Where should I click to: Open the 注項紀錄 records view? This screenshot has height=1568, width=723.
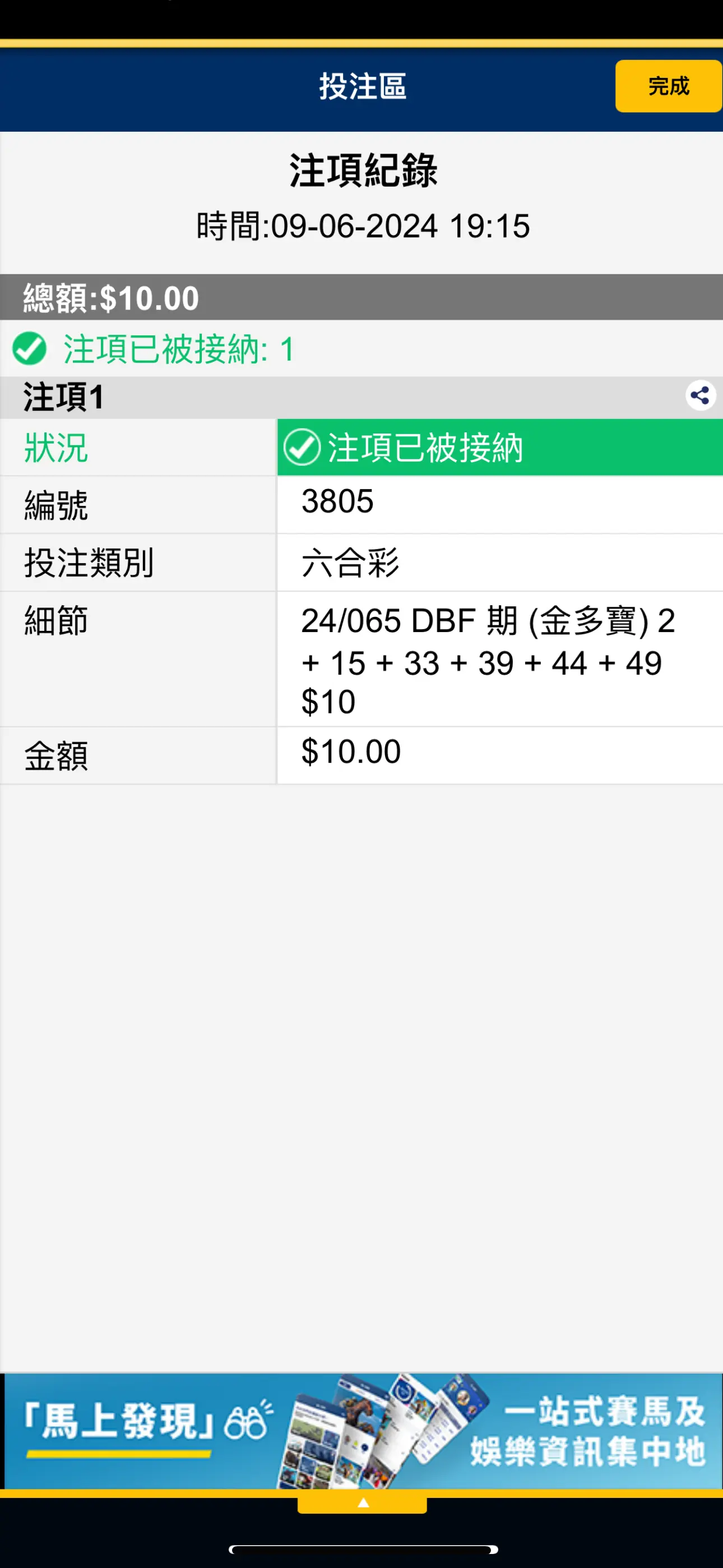click(x=361, y=171)
